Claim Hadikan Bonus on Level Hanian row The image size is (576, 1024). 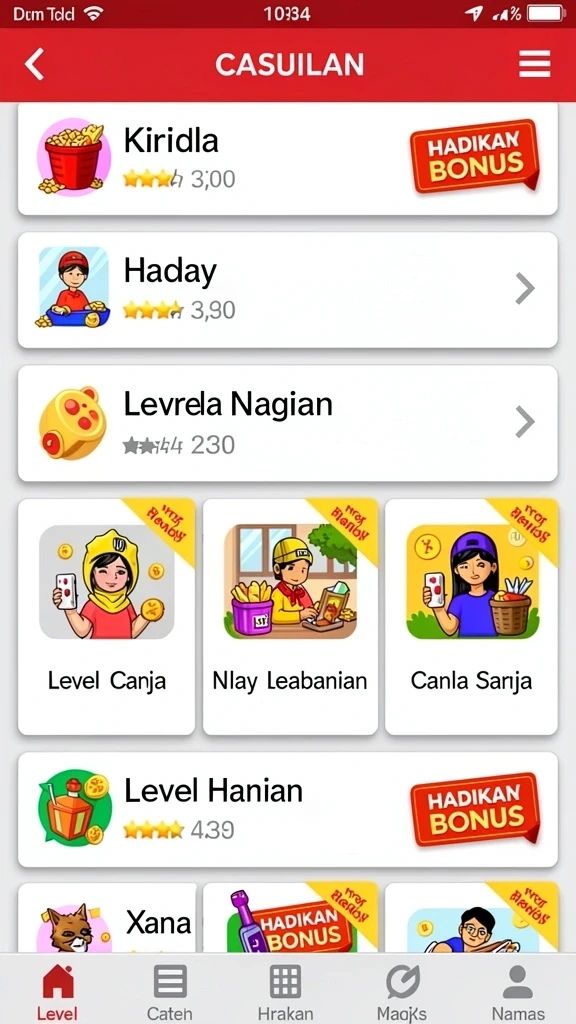coord(475,810)
